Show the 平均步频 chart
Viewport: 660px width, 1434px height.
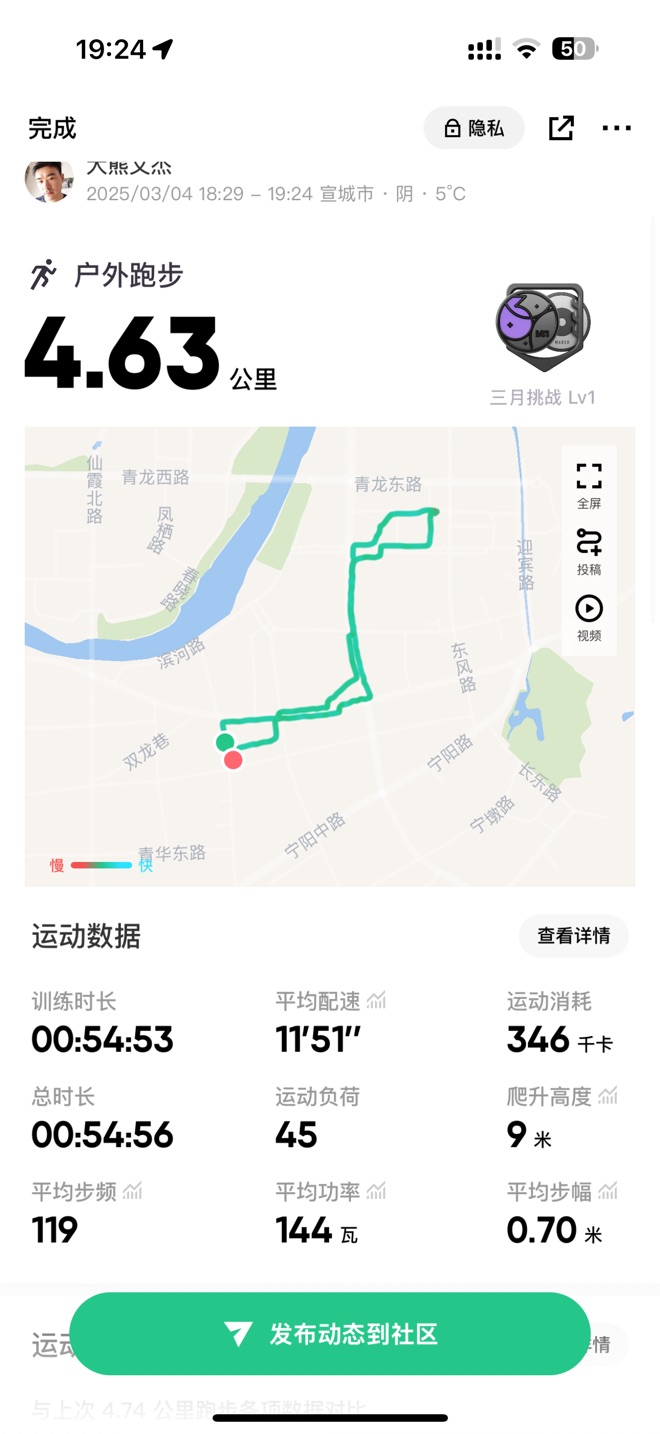coord(132,1191)
